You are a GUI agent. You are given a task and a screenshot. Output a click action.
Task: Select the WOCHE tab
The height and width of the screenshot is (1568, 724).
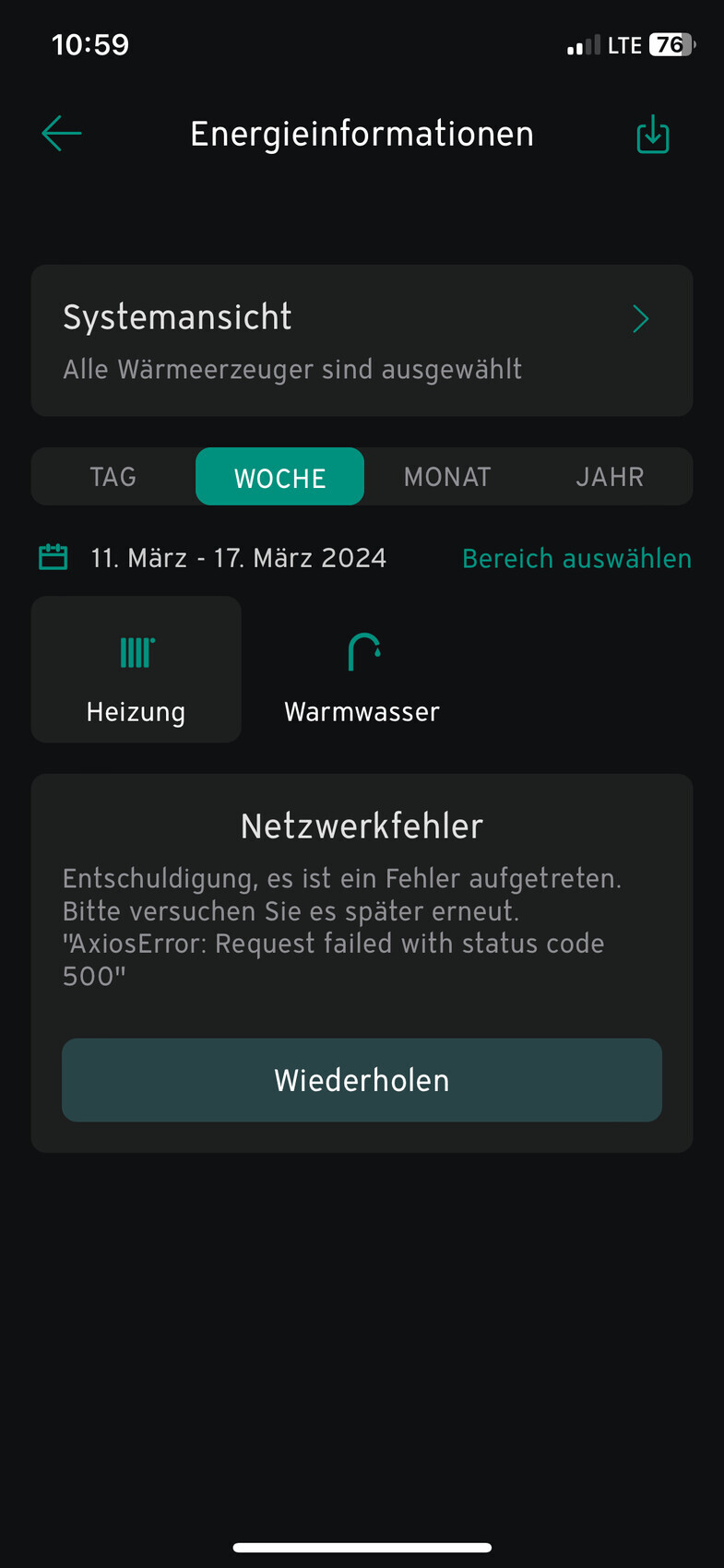(279, 477)
